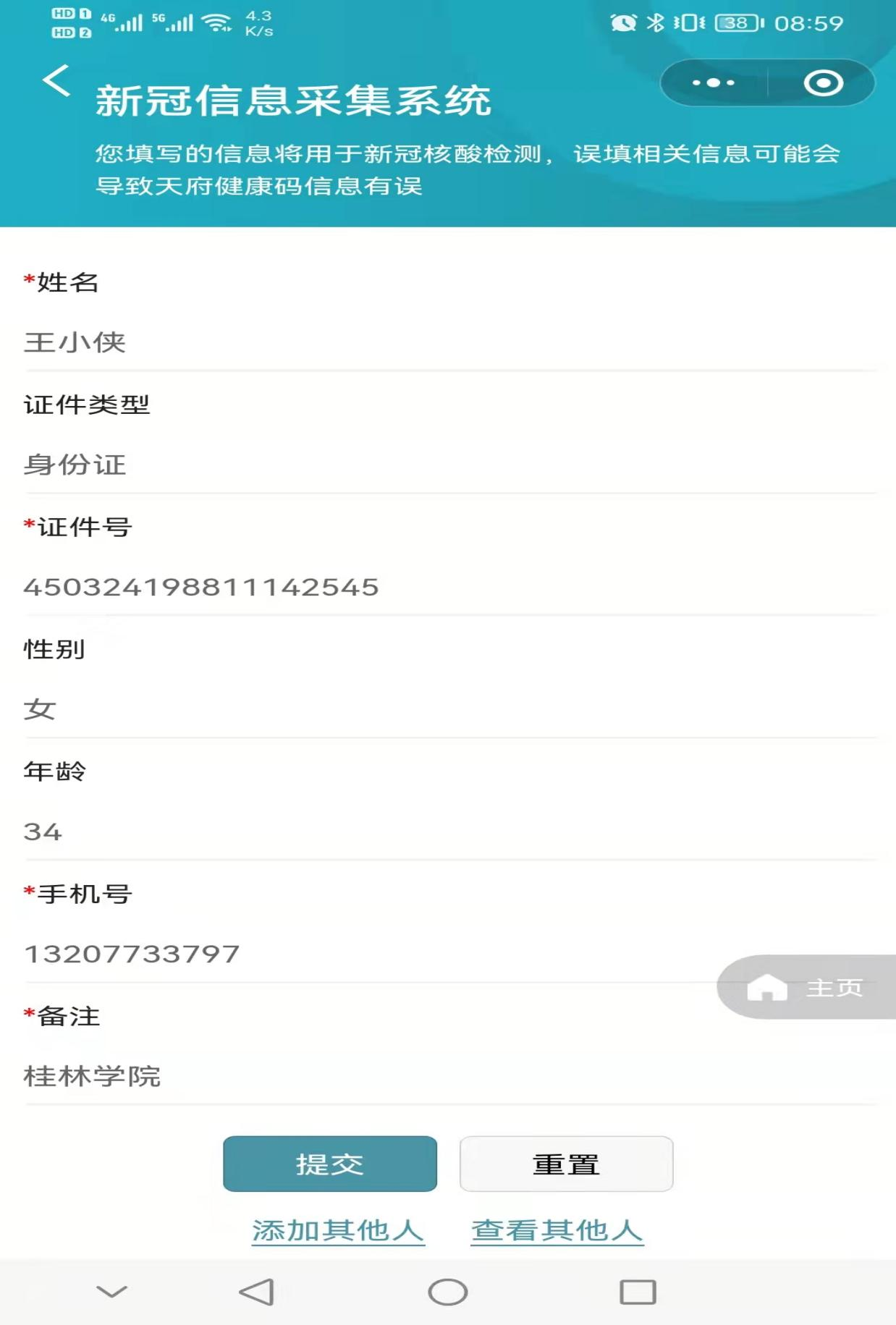Edit the 备注 remarks field
Viewport: 896px width, 1325px height.
(449, 1076)
